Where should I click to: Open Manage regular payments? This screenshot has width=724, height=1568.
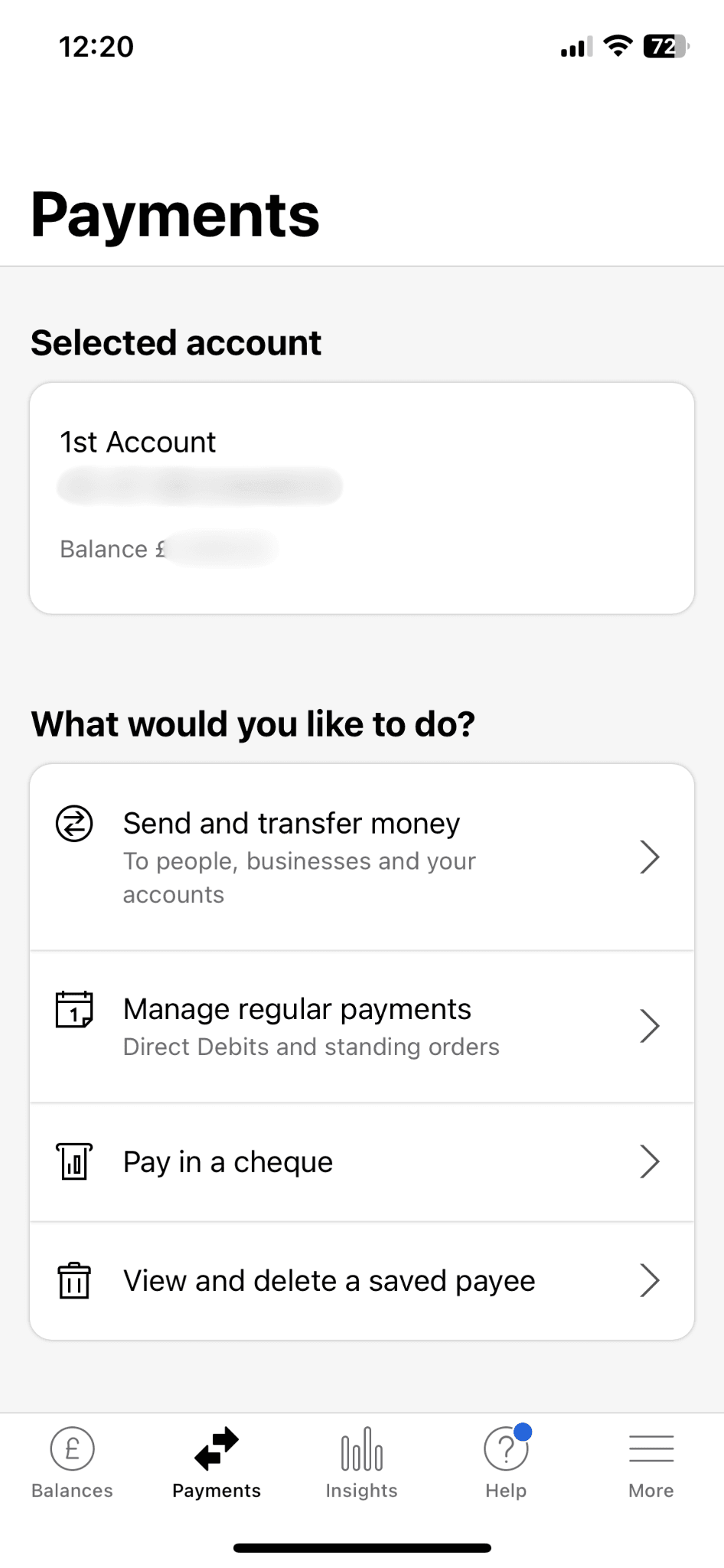(361, 1027)
